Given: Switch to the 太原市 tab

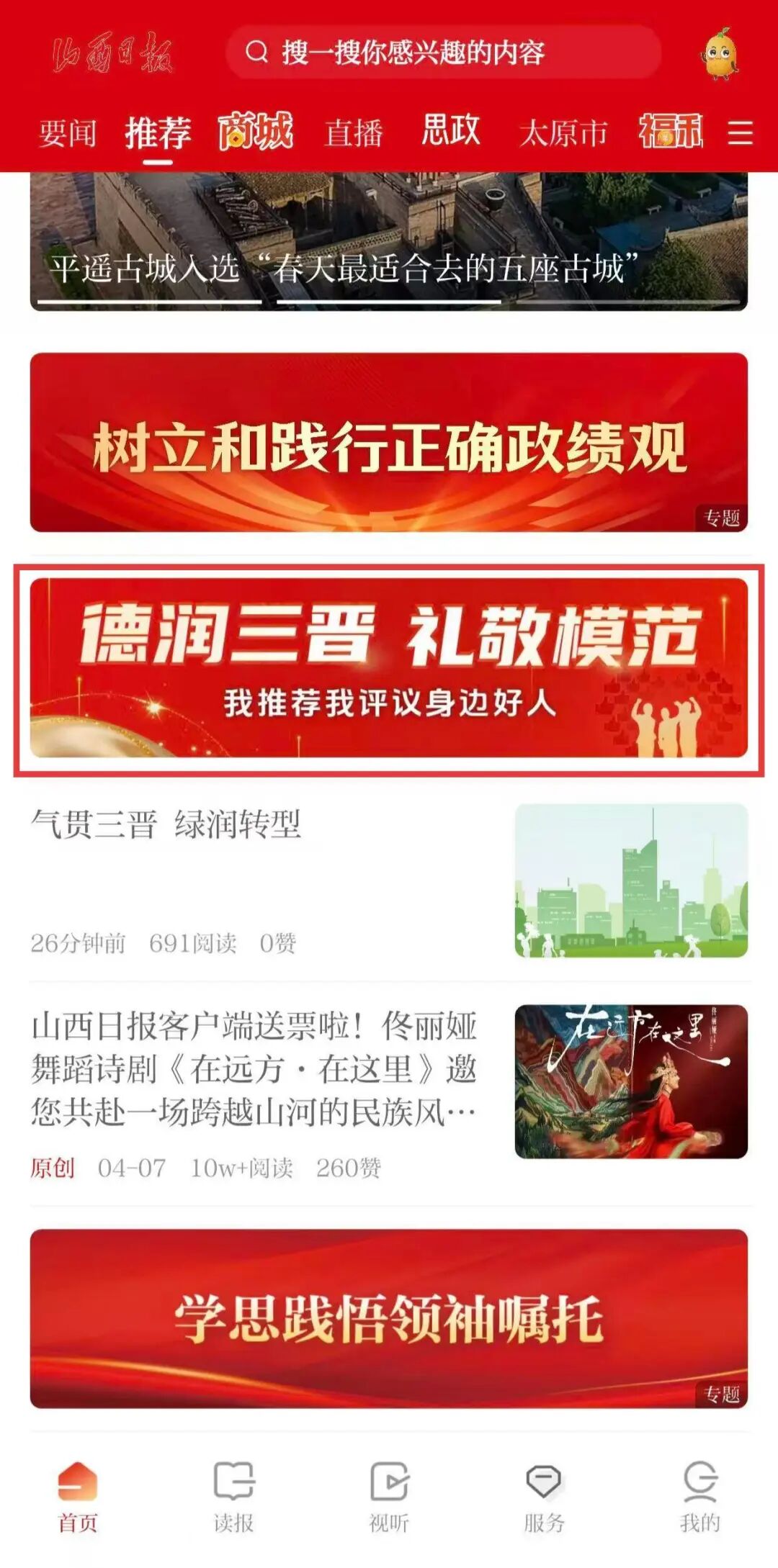Looking at the screenshot, I should click(x=563, y=133).
